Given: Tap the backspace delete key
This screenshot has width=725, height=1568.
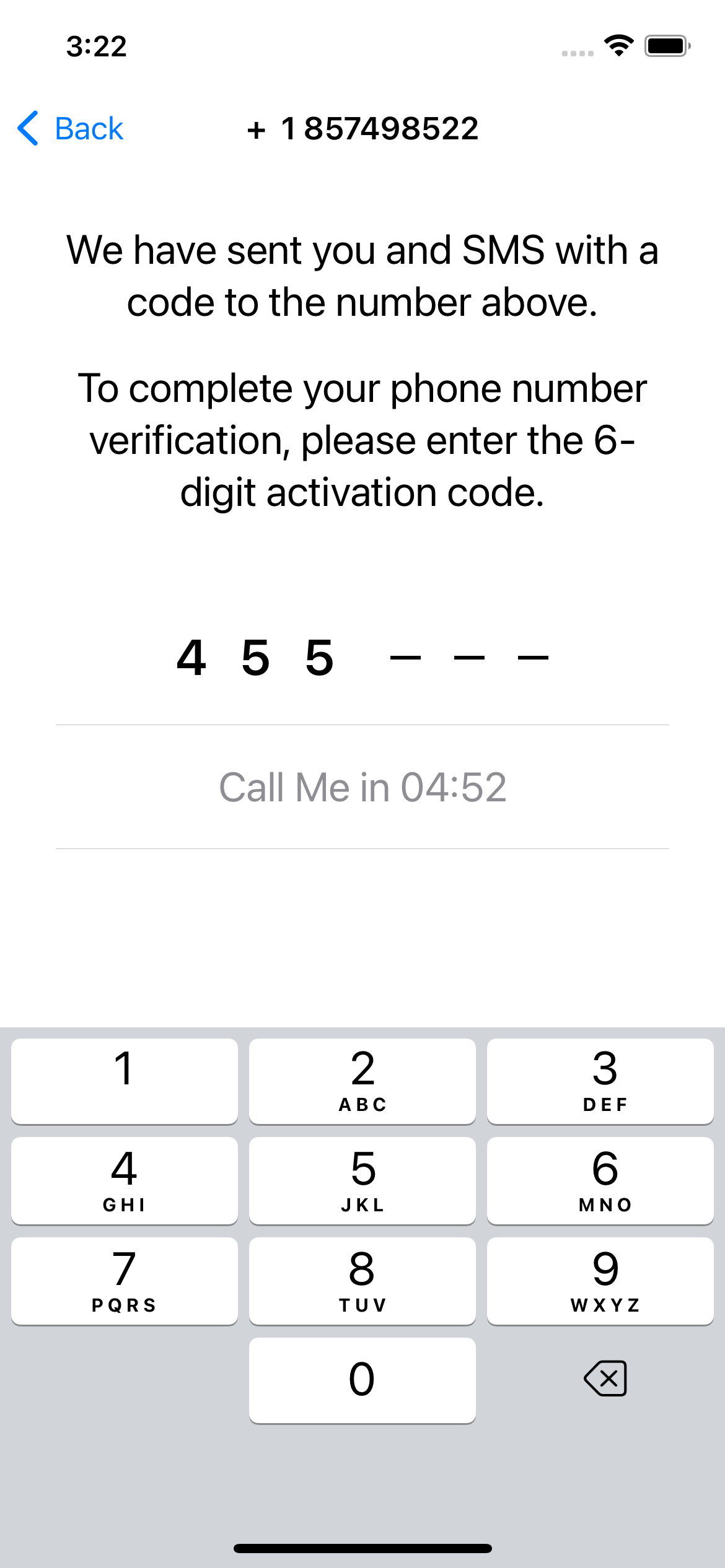Looking at the screenshot, I should pos(604,1377).
